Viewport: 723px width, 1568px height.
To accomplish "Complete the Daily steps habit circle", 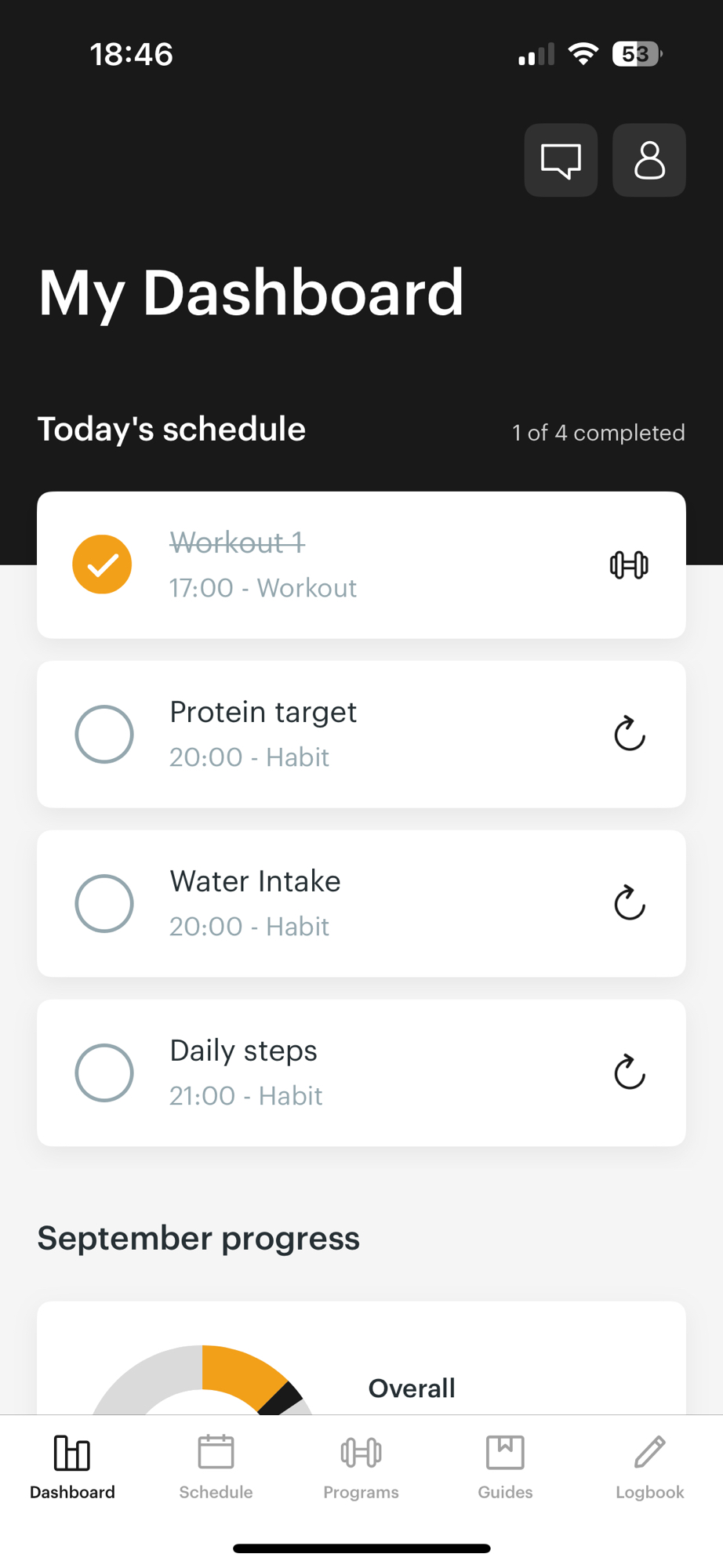I will pos(104,1073).
